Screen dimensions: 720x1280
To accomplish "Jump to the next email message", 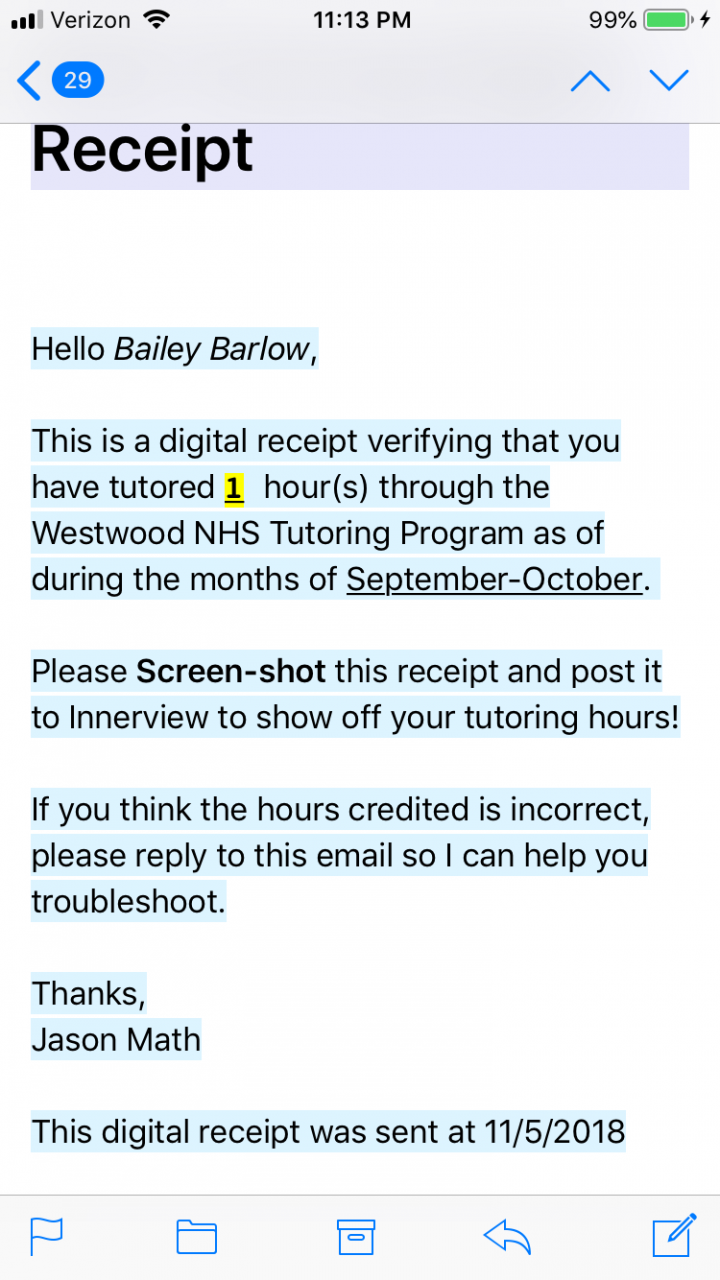I will tap(668, 80).
